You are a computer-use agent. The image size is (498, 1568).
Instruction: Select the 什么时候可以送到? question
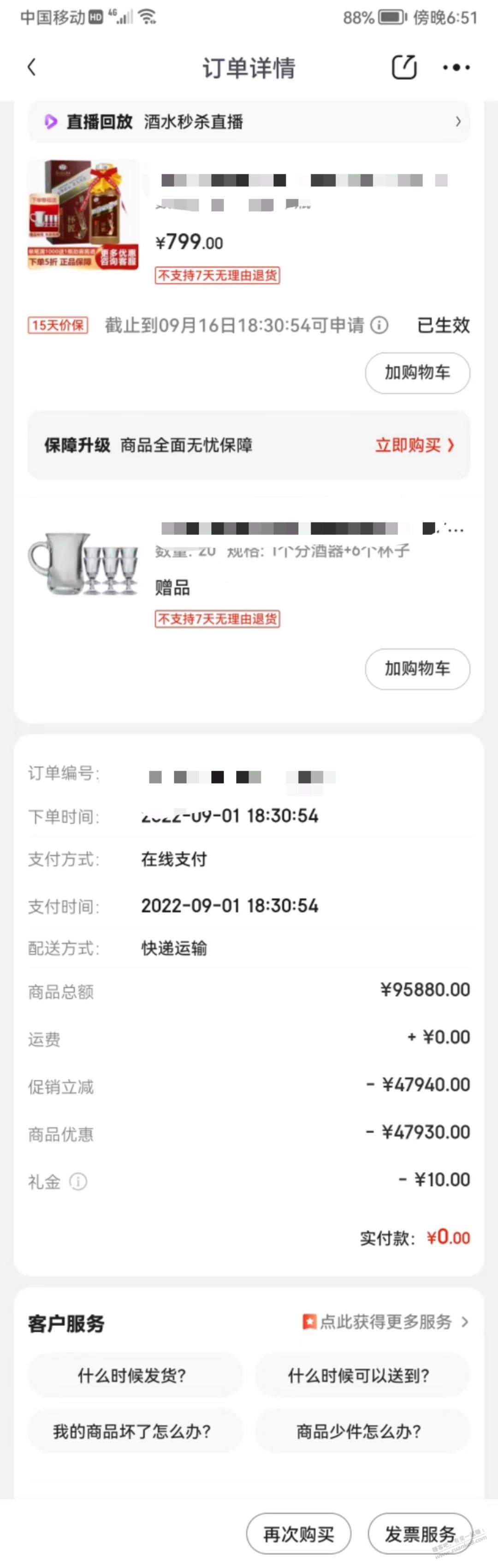[x=359, y=1375]
